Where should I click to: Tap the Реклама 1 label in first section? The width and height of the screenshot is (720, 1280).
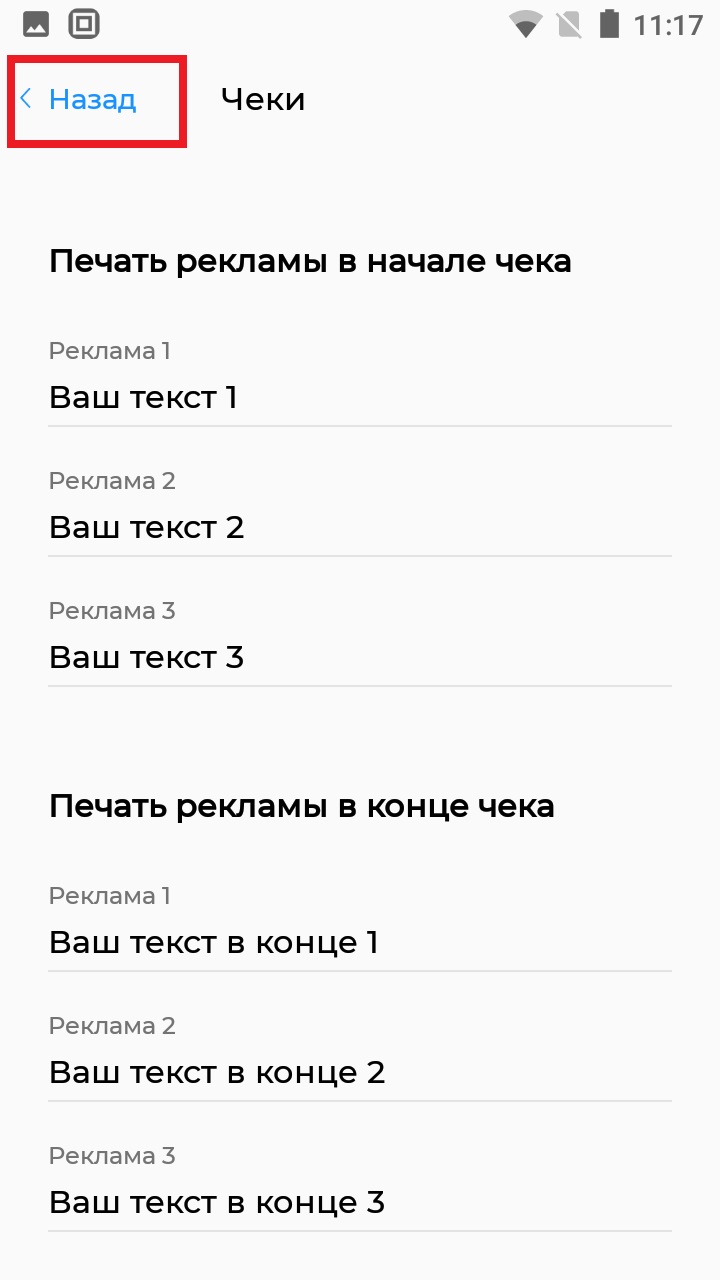[110, 350]
